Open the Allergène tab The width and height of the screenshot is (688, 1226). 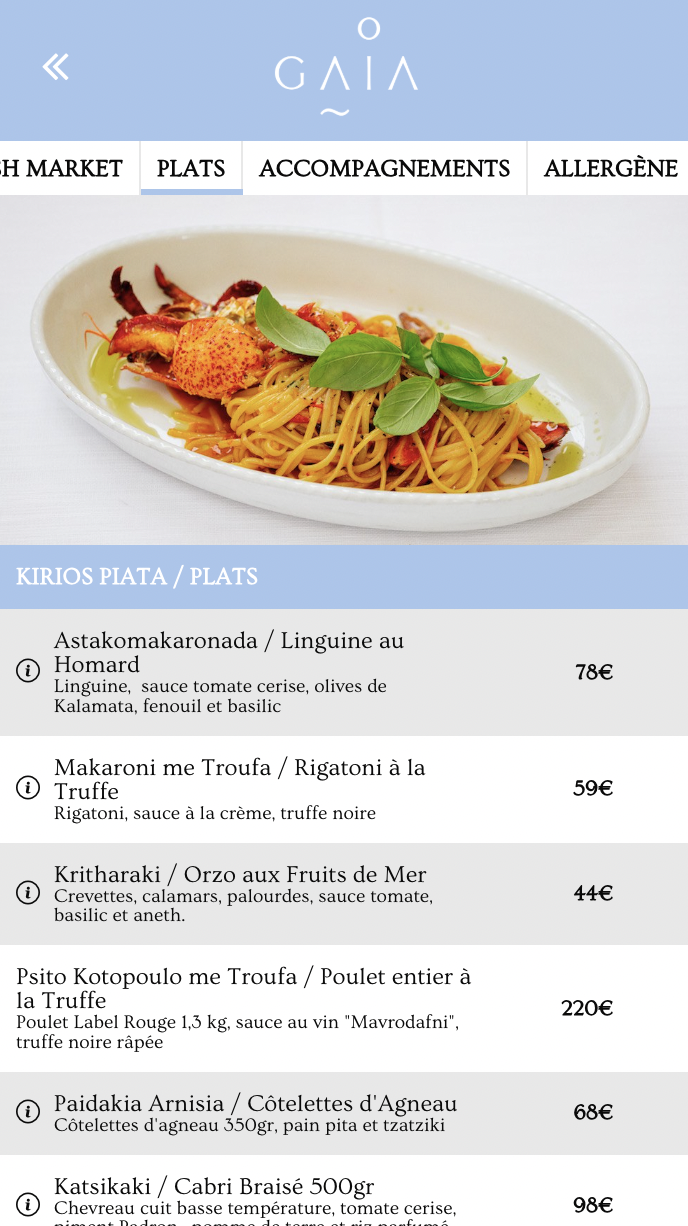[x=609, y=168]
